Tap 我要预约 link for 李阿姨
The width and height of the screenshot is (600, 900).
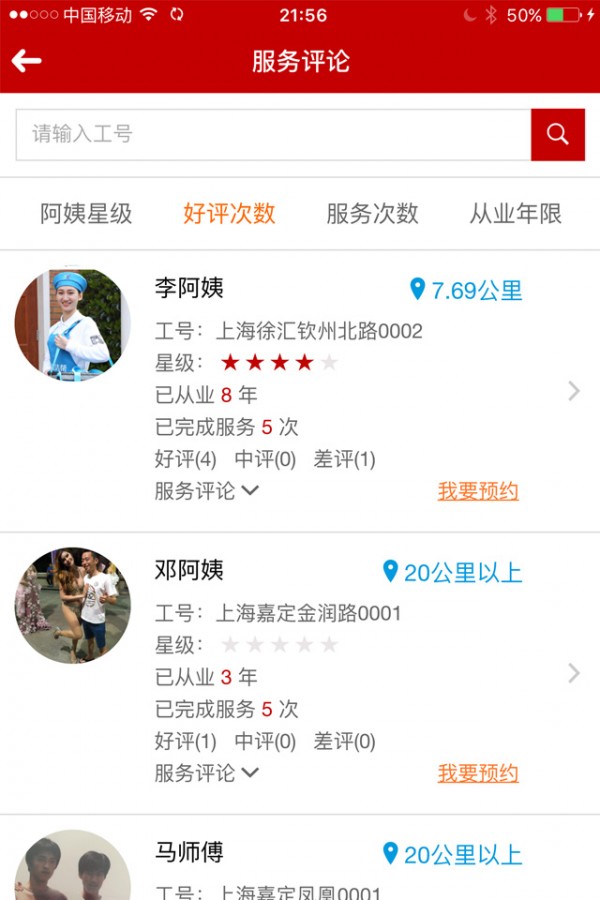coord(478,491)
